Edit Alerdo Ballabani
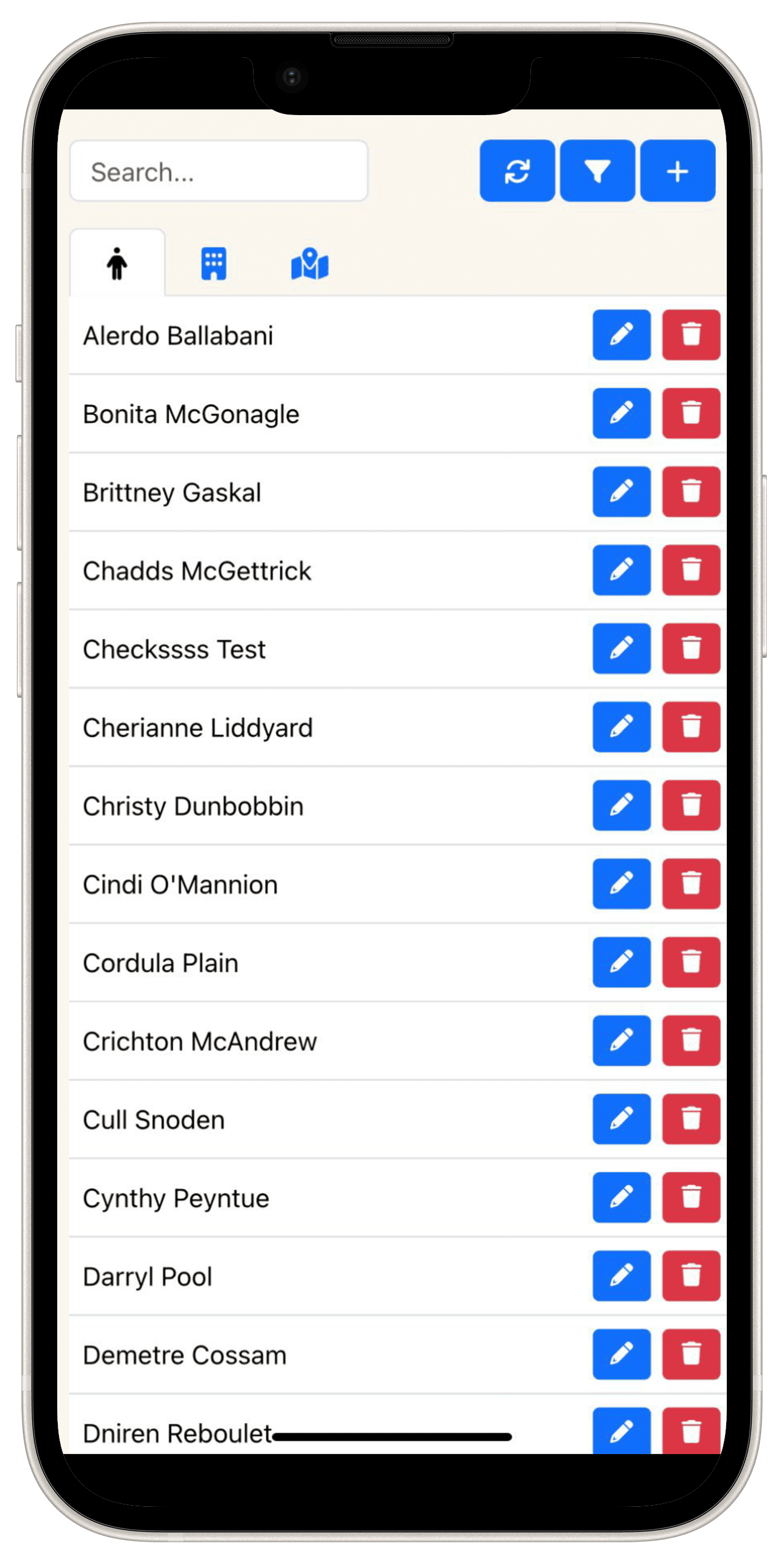This screenshot has height=1564, width=784. click(621, 335)
